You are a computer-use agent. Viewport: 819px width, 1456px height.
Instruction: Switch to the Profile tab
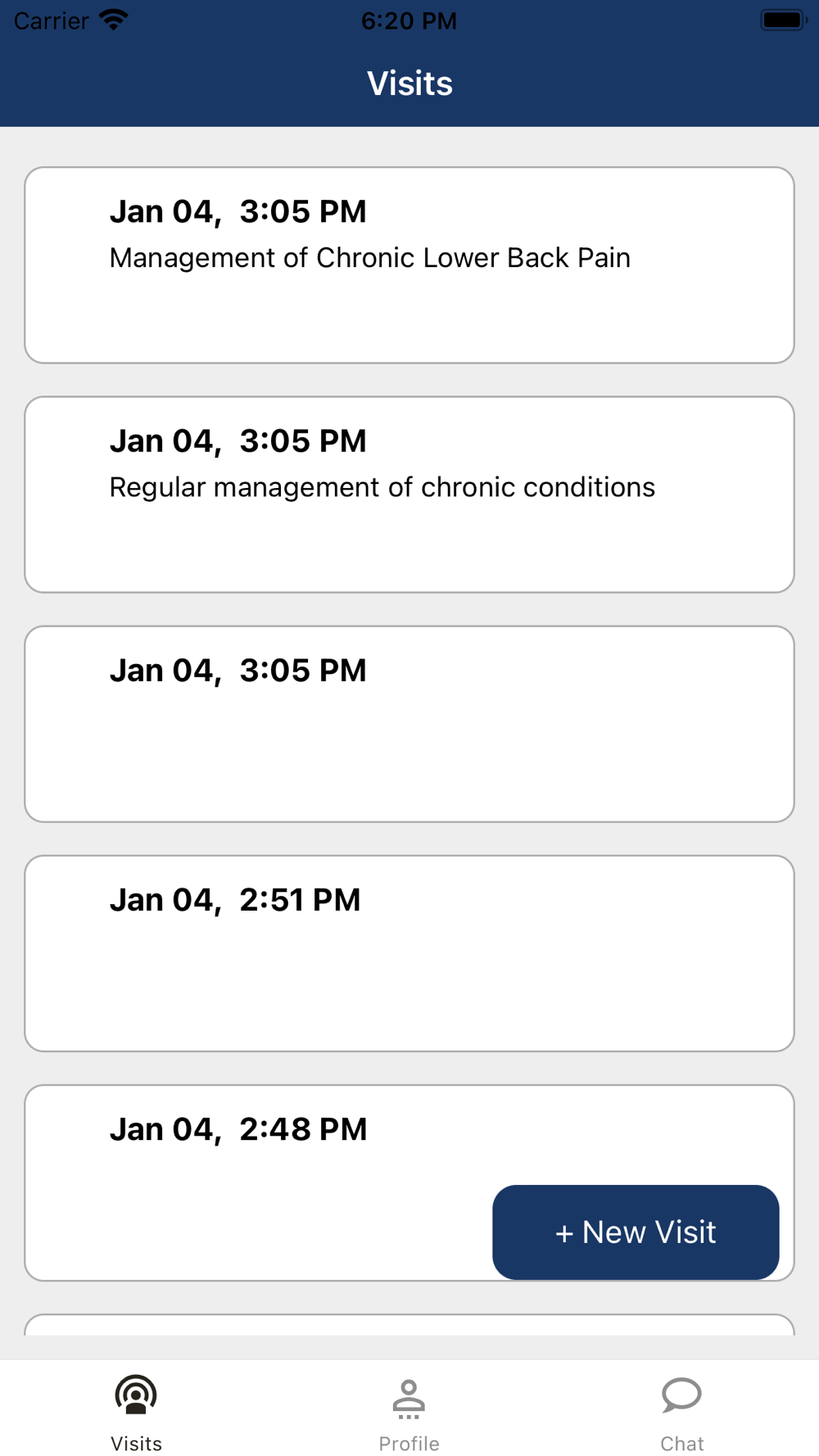pos(409,1412)
